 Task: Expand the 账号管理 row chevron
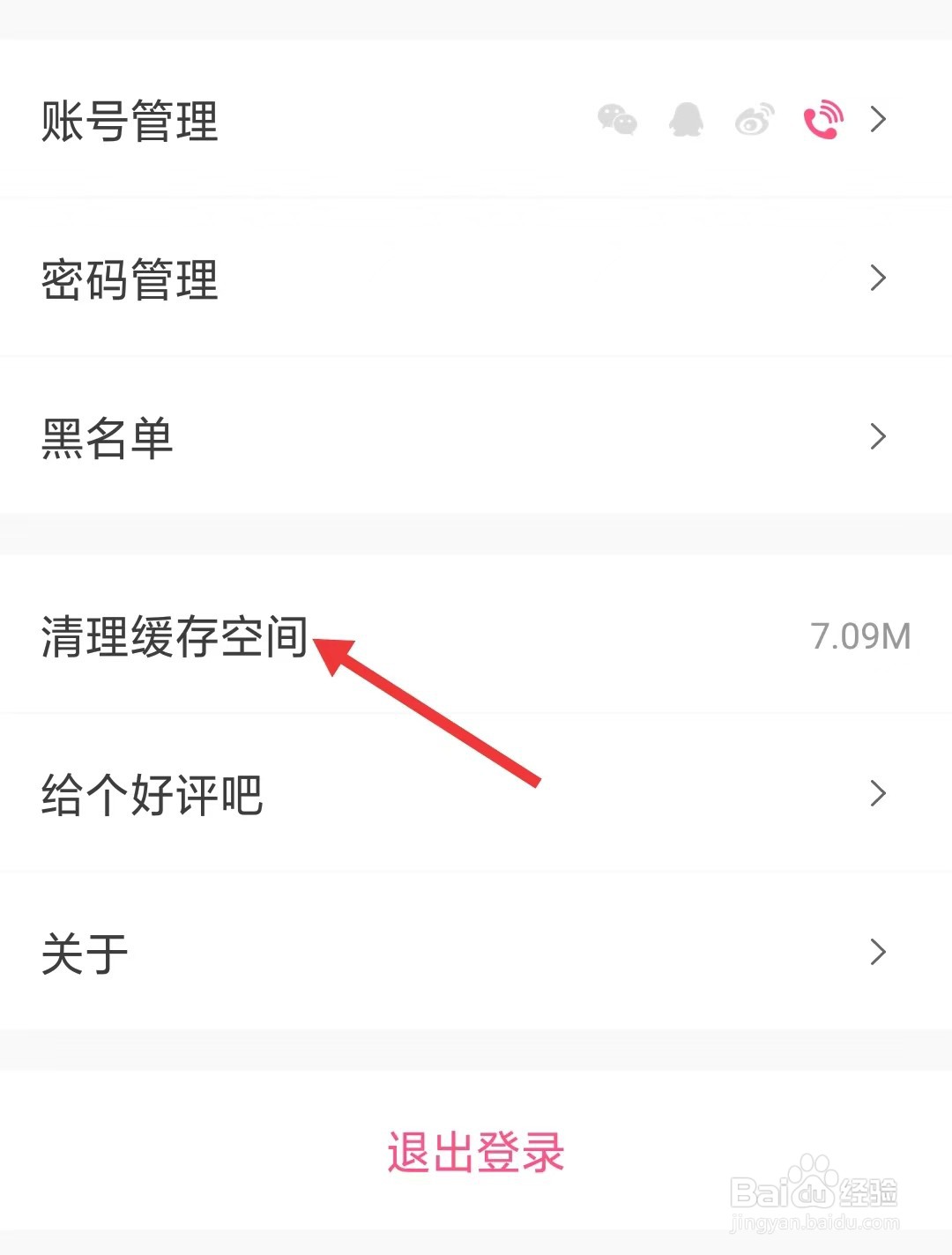(878, 119)
